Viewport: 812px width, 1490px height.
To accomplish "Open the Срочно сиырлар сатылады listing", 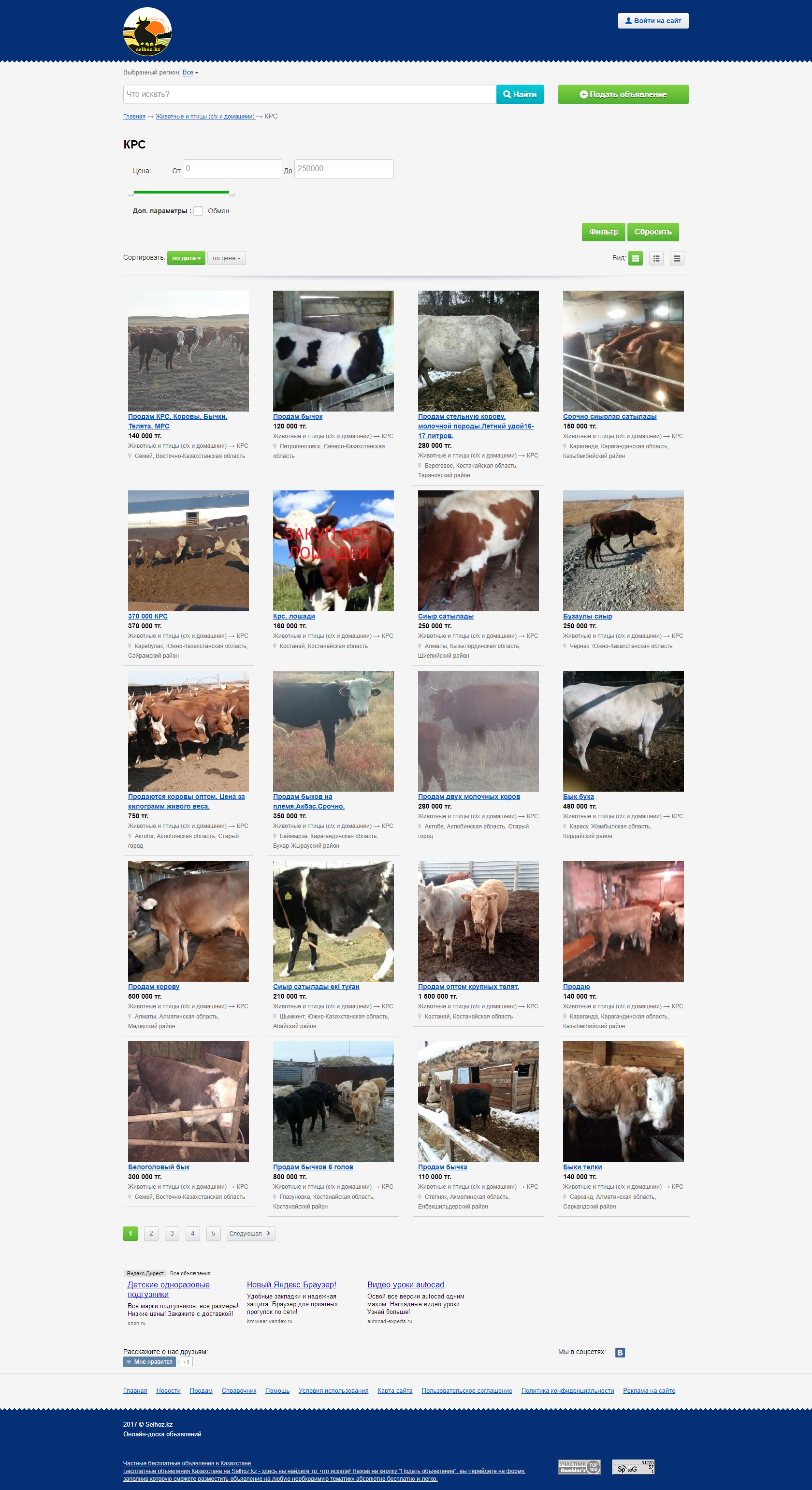I will pyautogui.click(x=609, y=416).
